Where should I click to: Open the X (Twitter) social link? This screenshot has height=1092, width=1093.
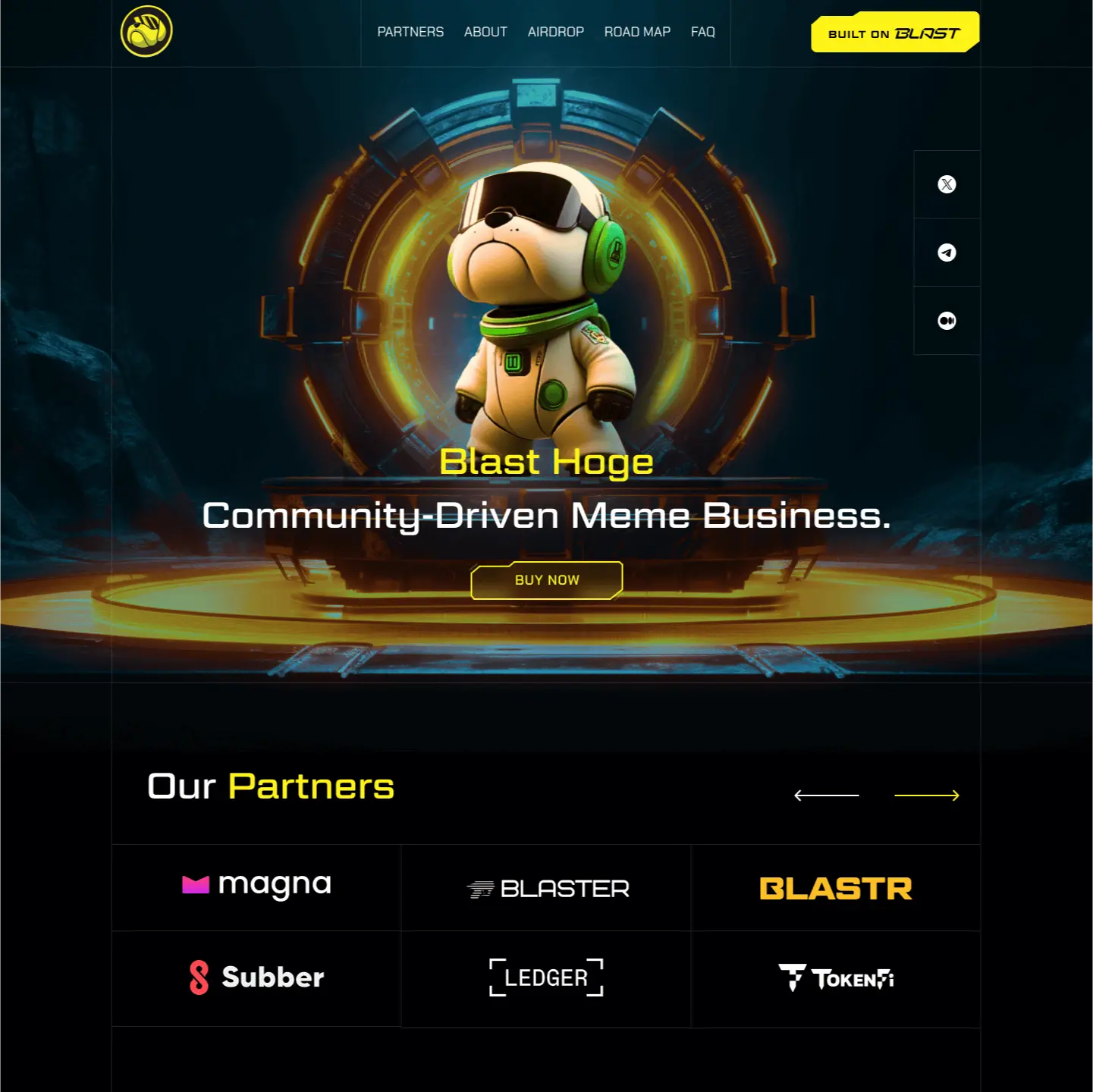(947, 184)
